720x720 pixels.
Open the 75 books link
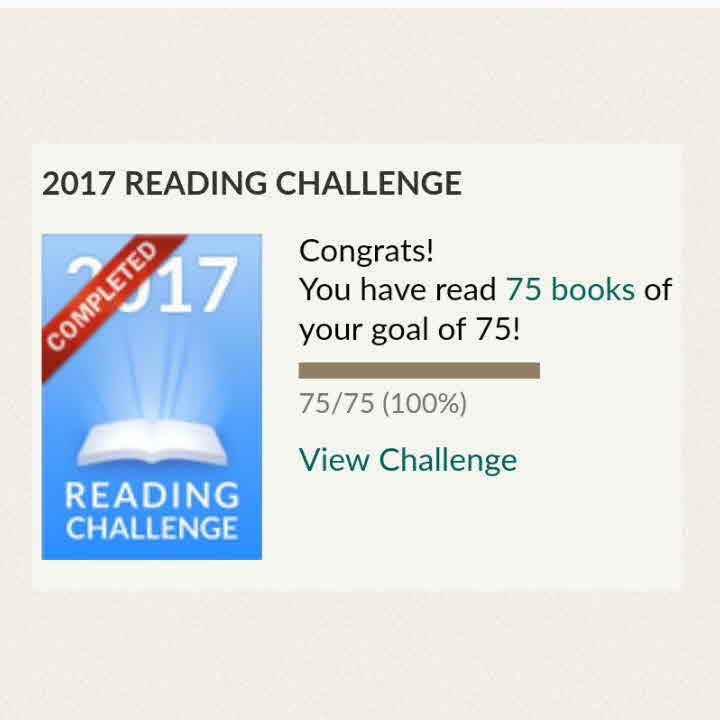(570, 289)
